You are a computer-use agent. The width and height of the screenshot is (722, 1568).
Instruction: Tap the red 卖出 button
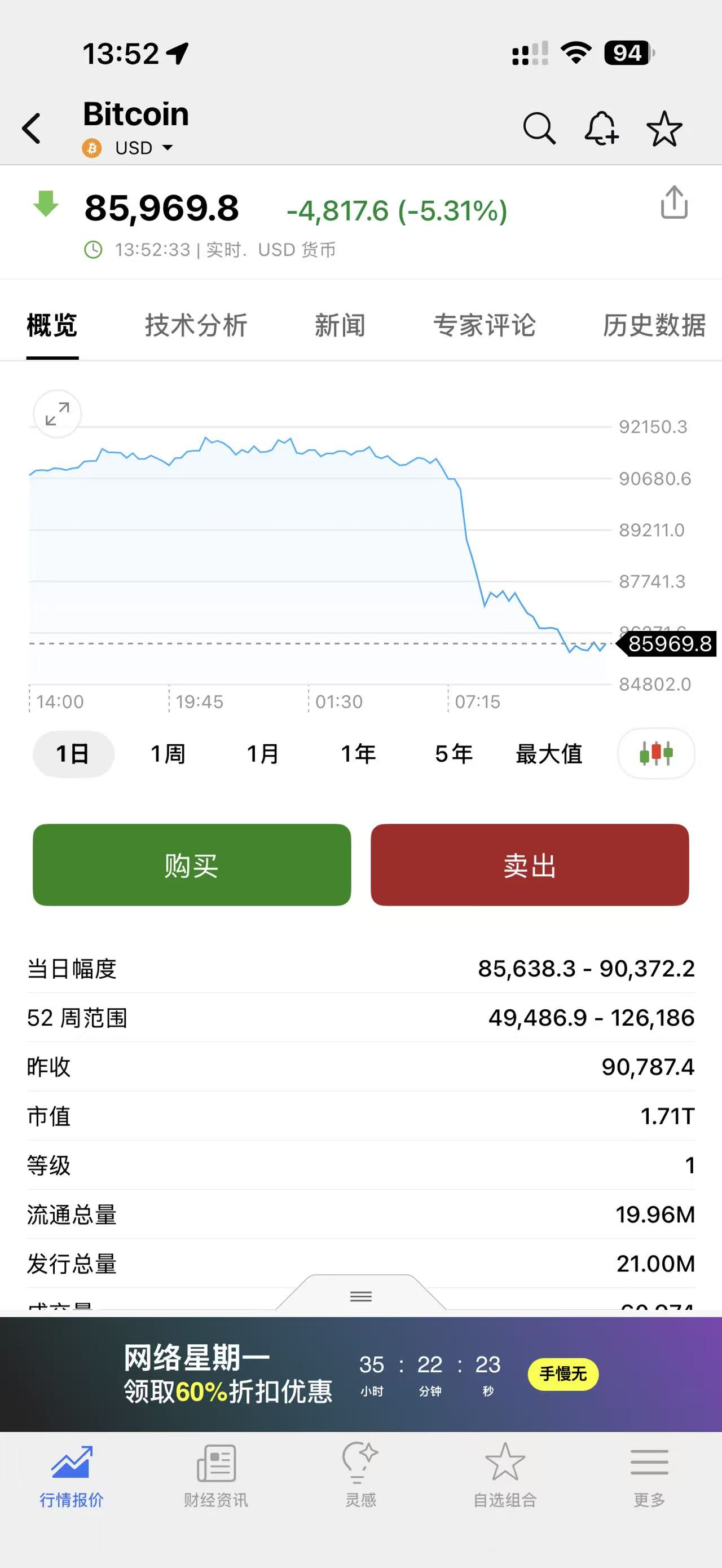pyautogui.click(x=530, y=865)
